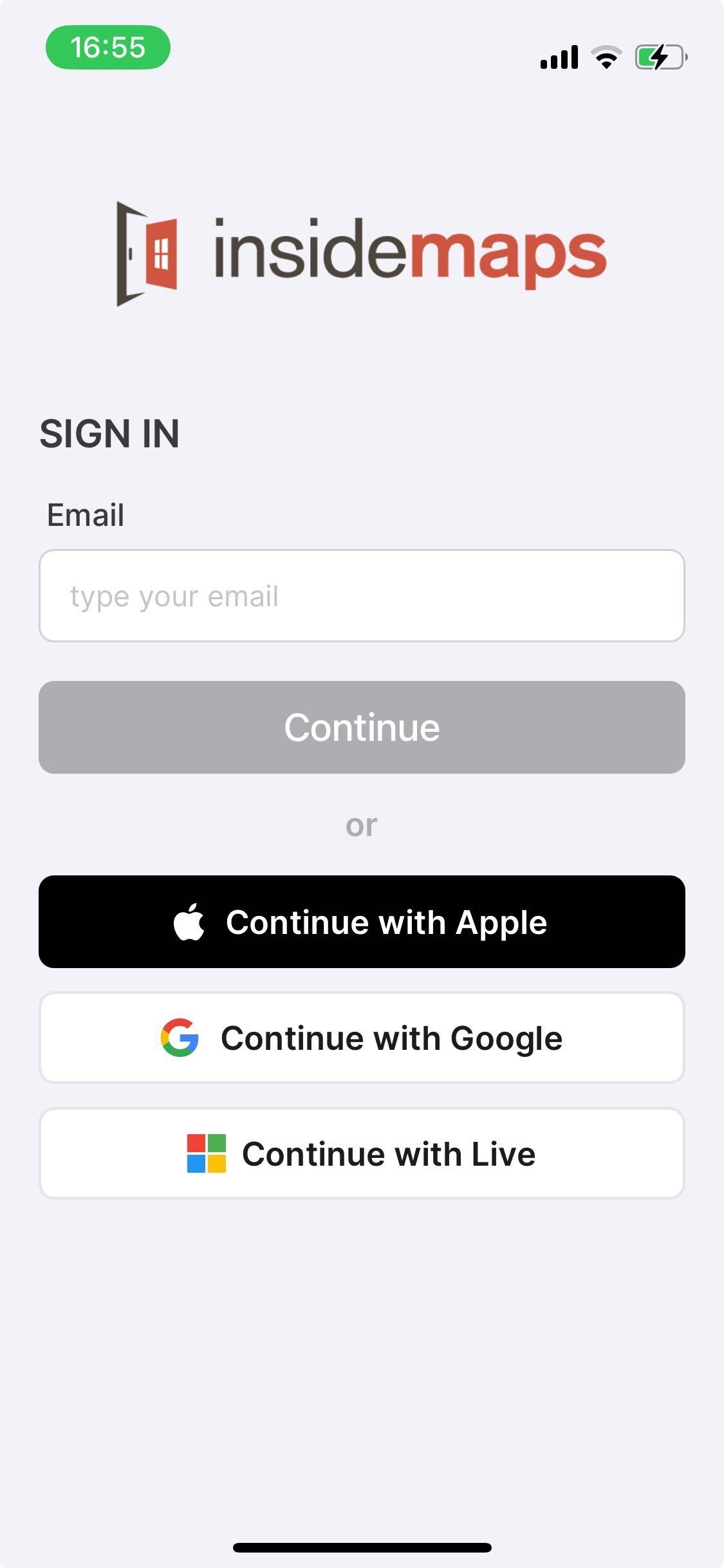
Task: Focus the email input field
Action: (362, 595)
